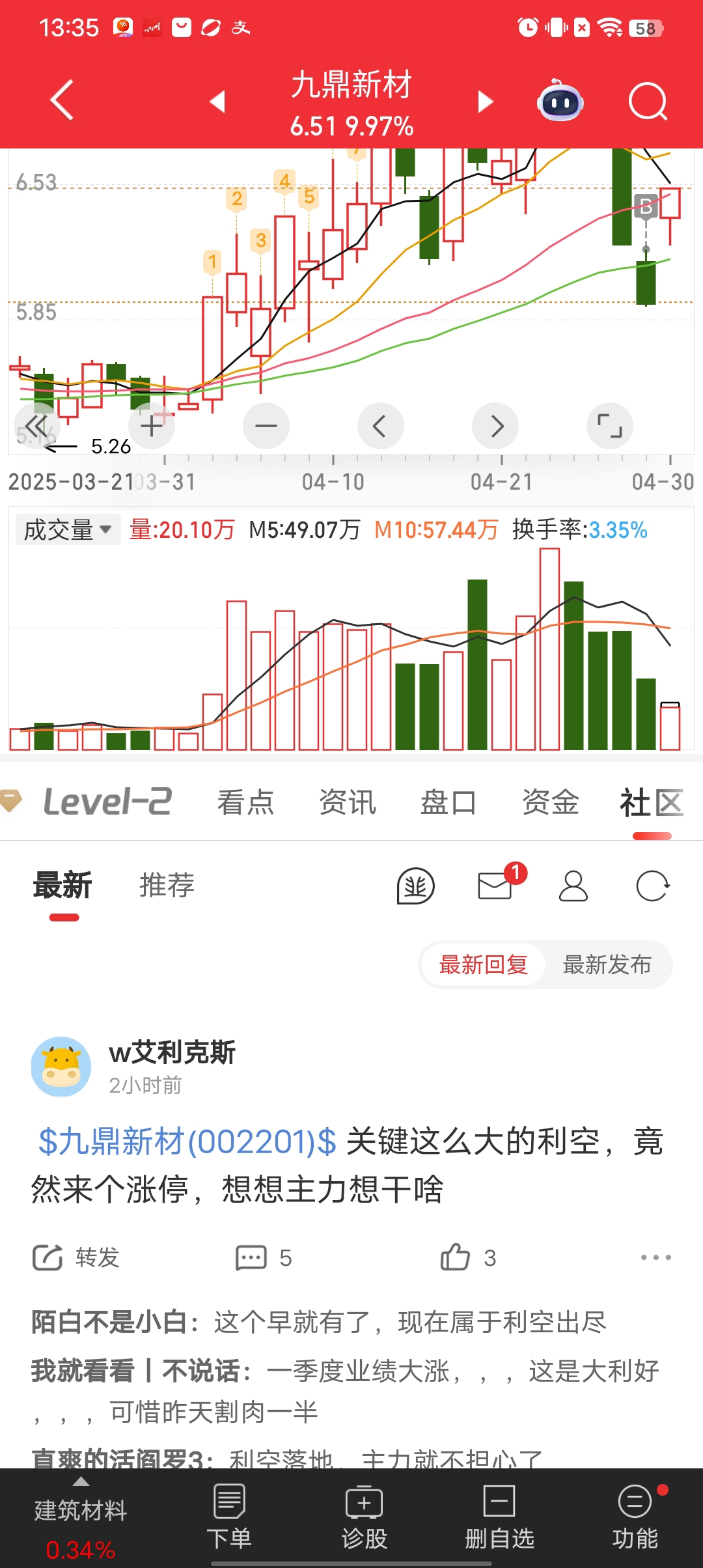The width and height of the screenshot is (703, 1568).
Task: Like w艾利克斯's post
Action: point(467,1257)
